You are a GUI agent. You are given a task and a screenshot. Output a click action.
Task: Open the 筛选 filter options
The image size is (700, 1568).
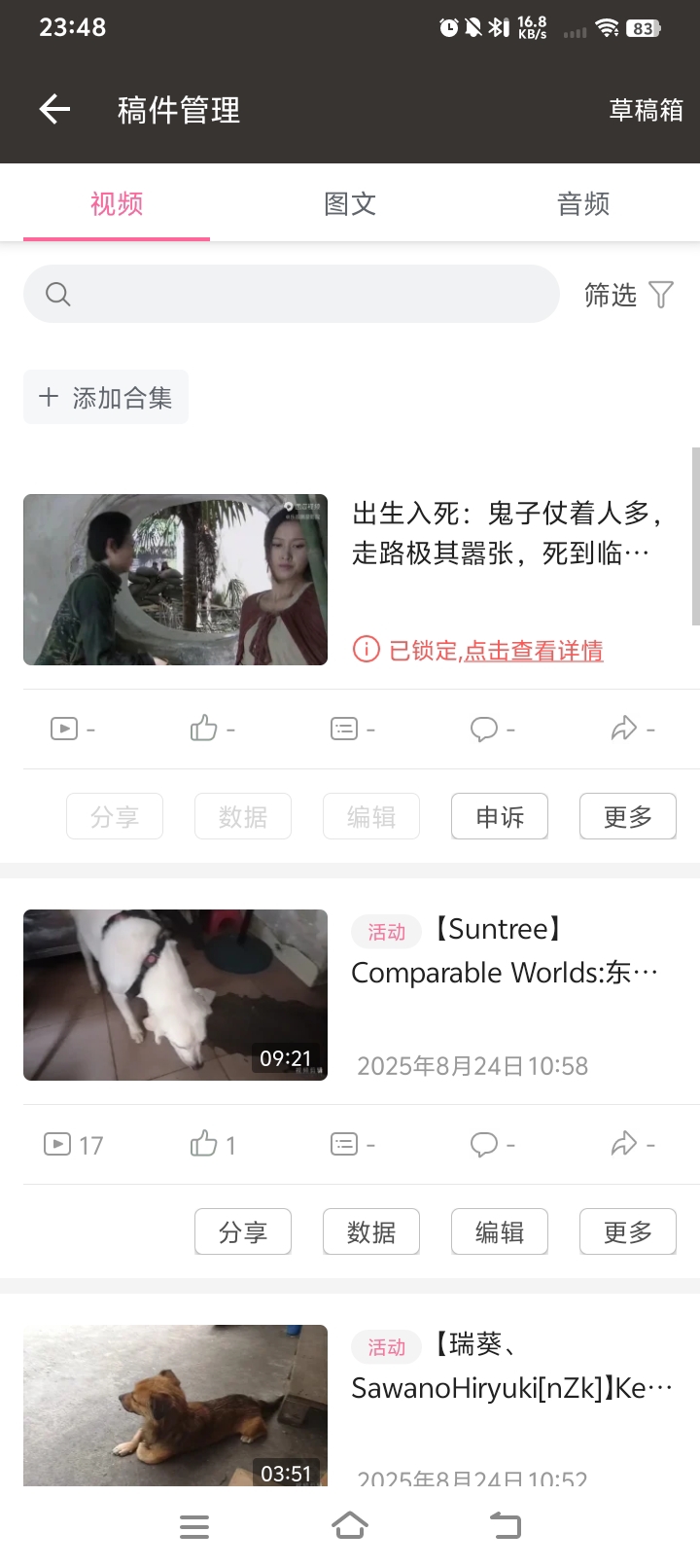628,294
